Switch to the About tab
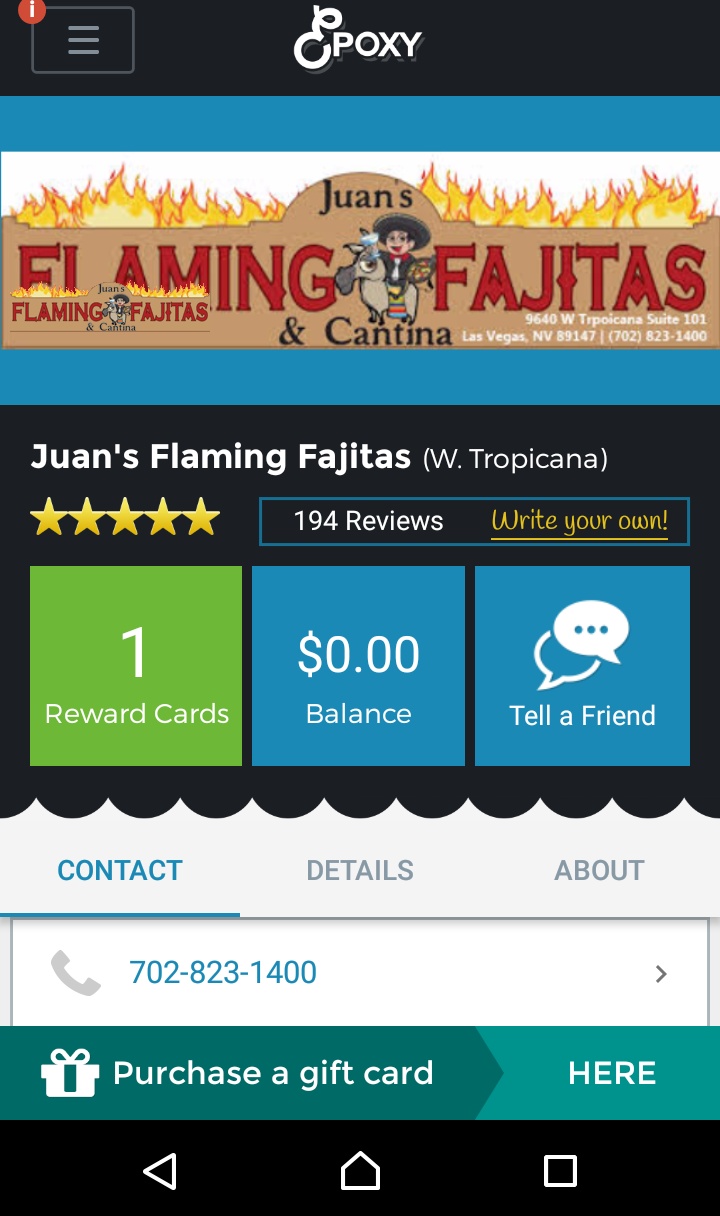The image size is (720, 1216). click(x=599, y=870)
